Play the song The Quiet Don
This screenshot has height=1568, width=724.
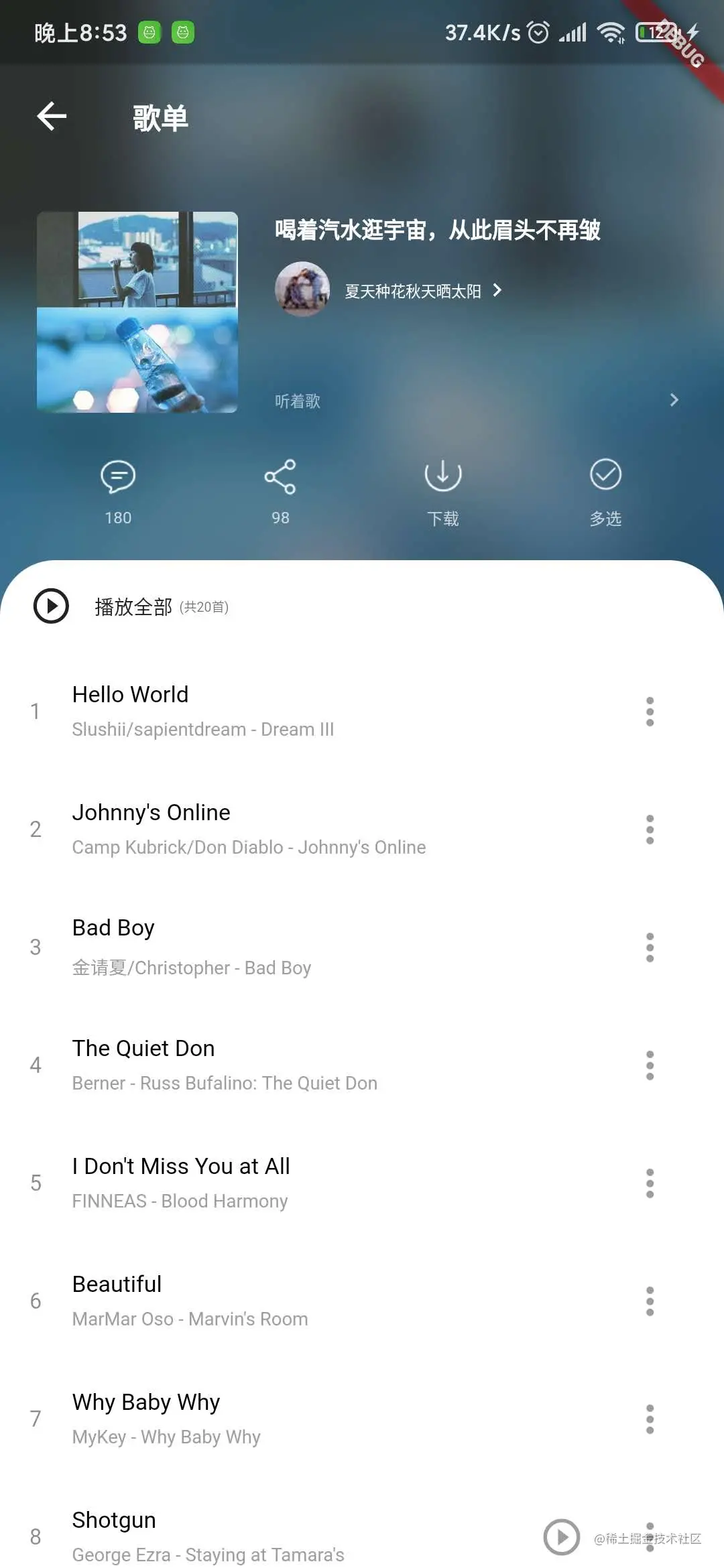[x=268, y=1065]
